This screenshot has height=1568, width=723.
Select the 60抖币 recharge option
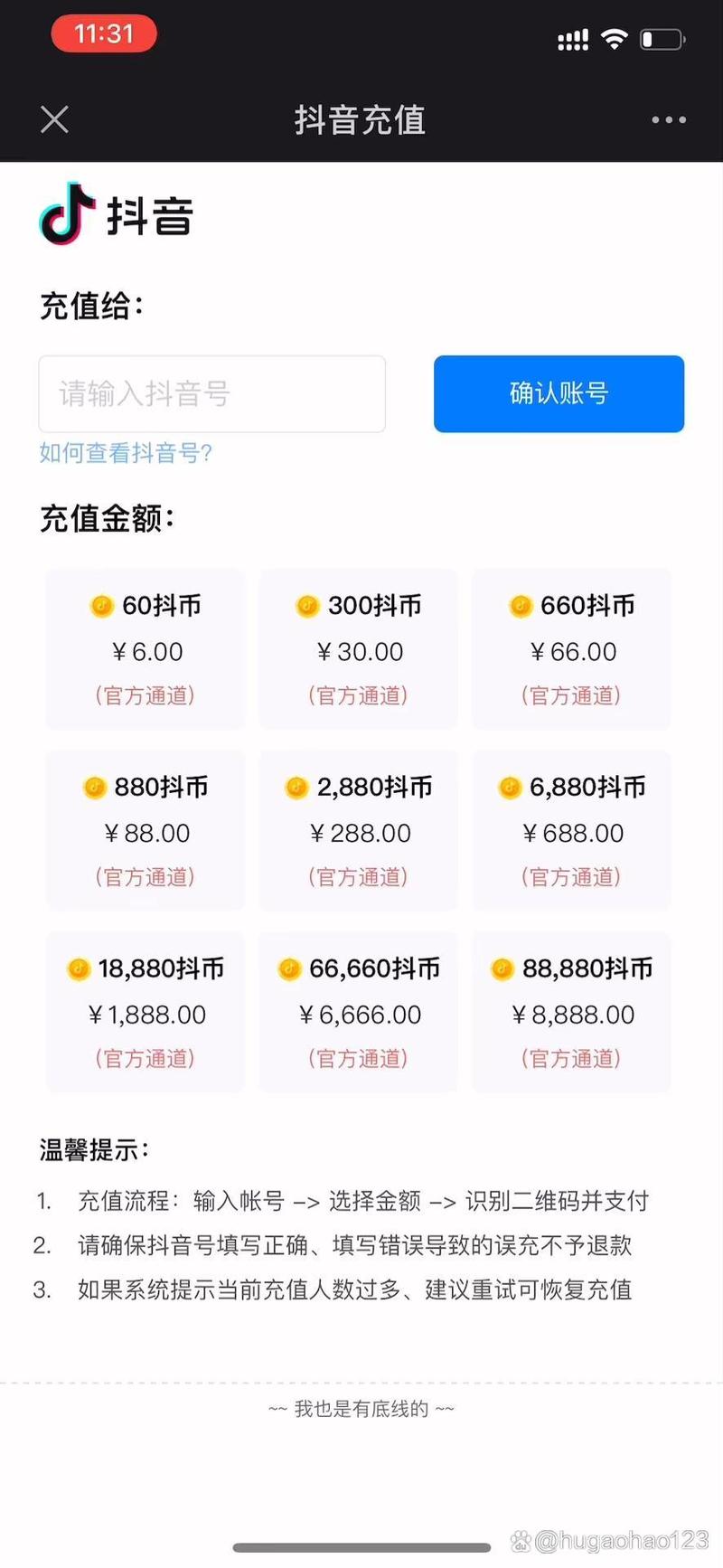(146, 649)
